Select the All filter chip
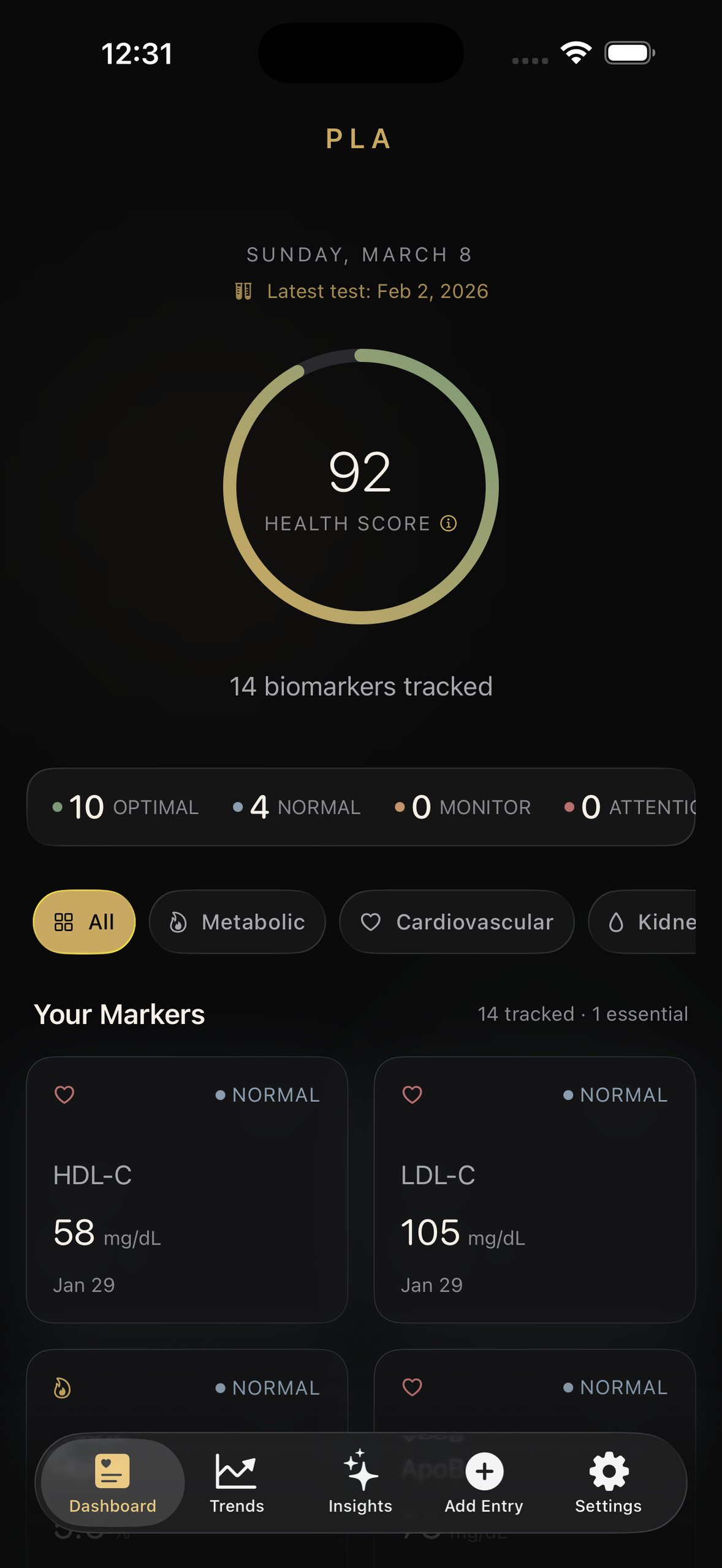 84,922
